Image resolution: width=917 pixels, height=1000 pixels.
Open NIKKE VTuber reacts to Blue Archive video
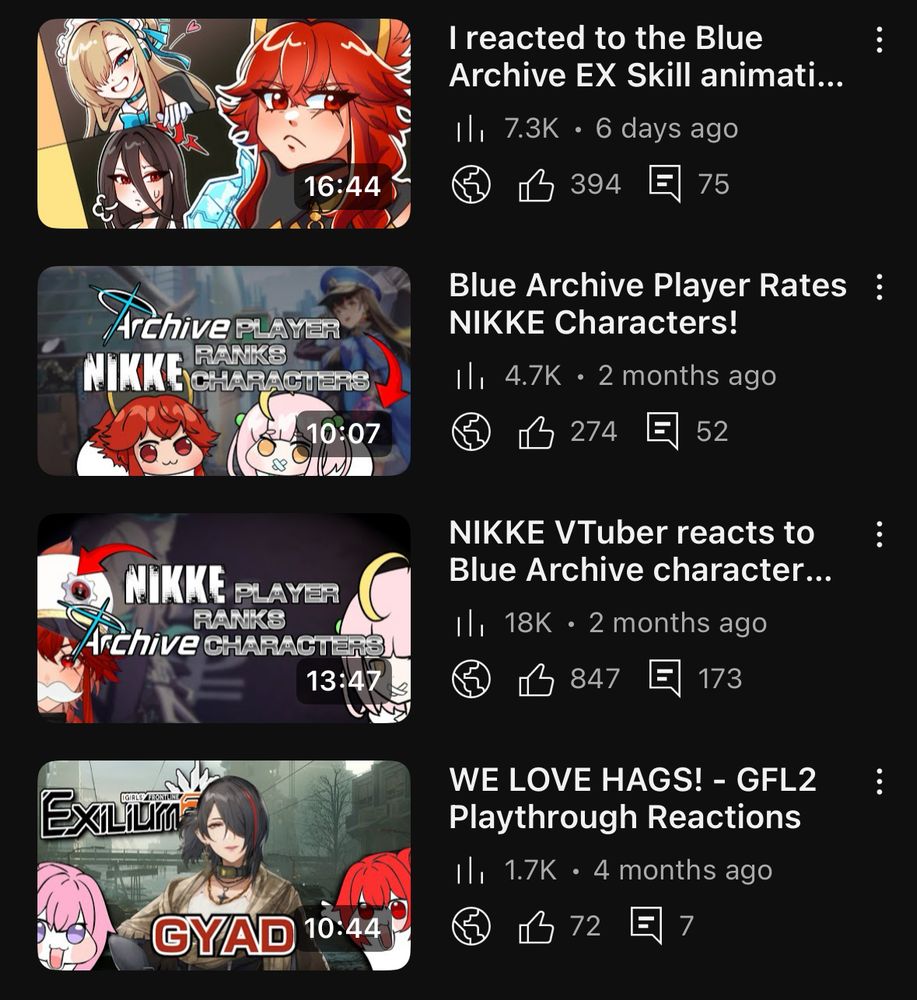[224, 618]
